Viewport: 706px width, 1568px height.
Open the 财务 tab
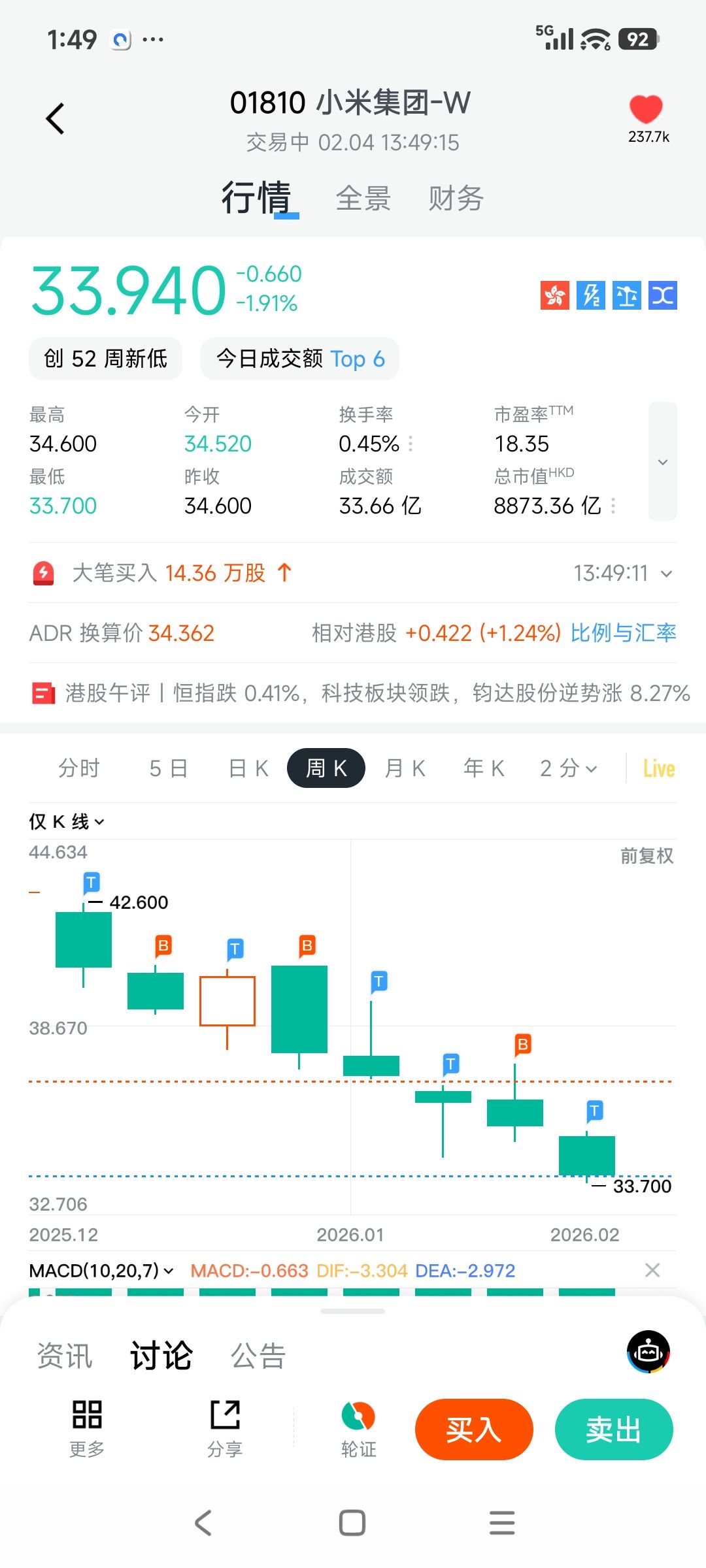pyautogui.click(x=456, y=199)
